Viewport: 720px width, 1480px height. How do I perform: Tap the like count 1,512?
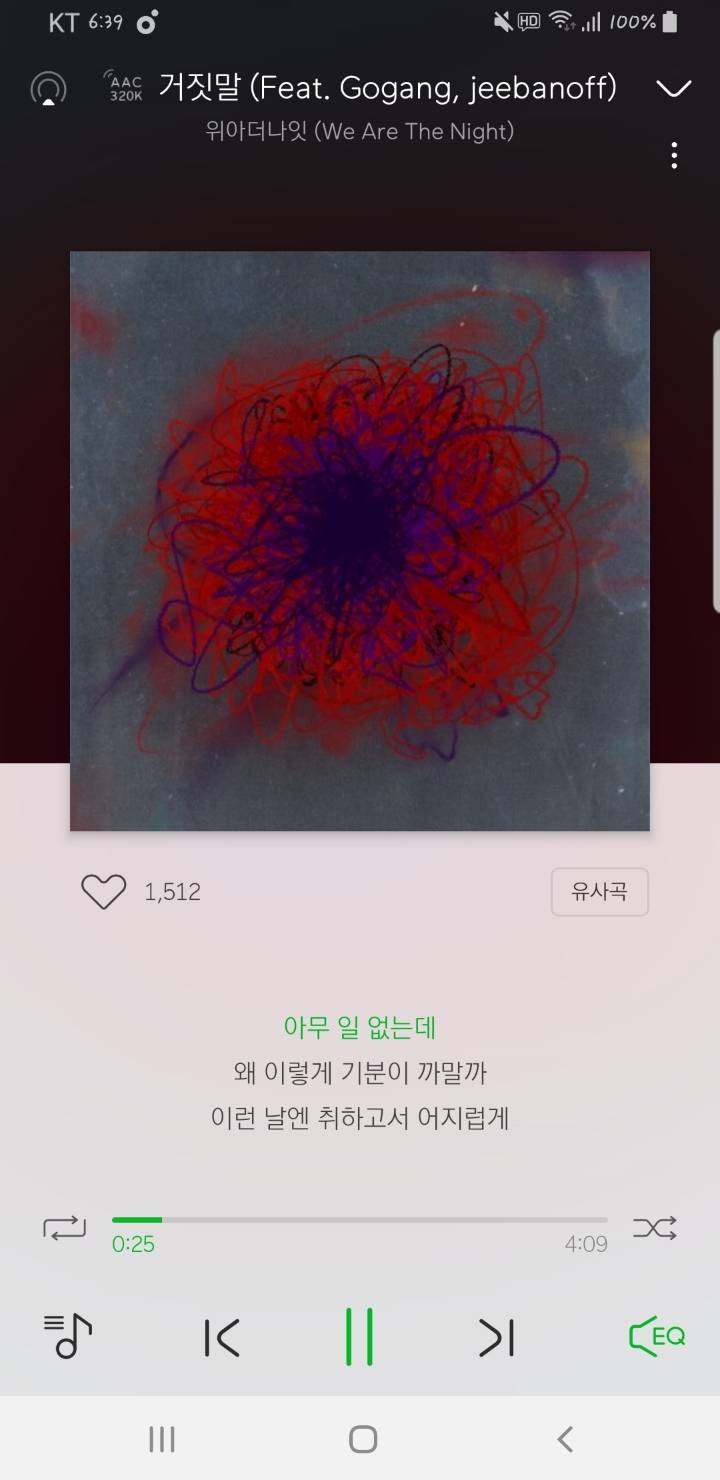pos(170,891)
